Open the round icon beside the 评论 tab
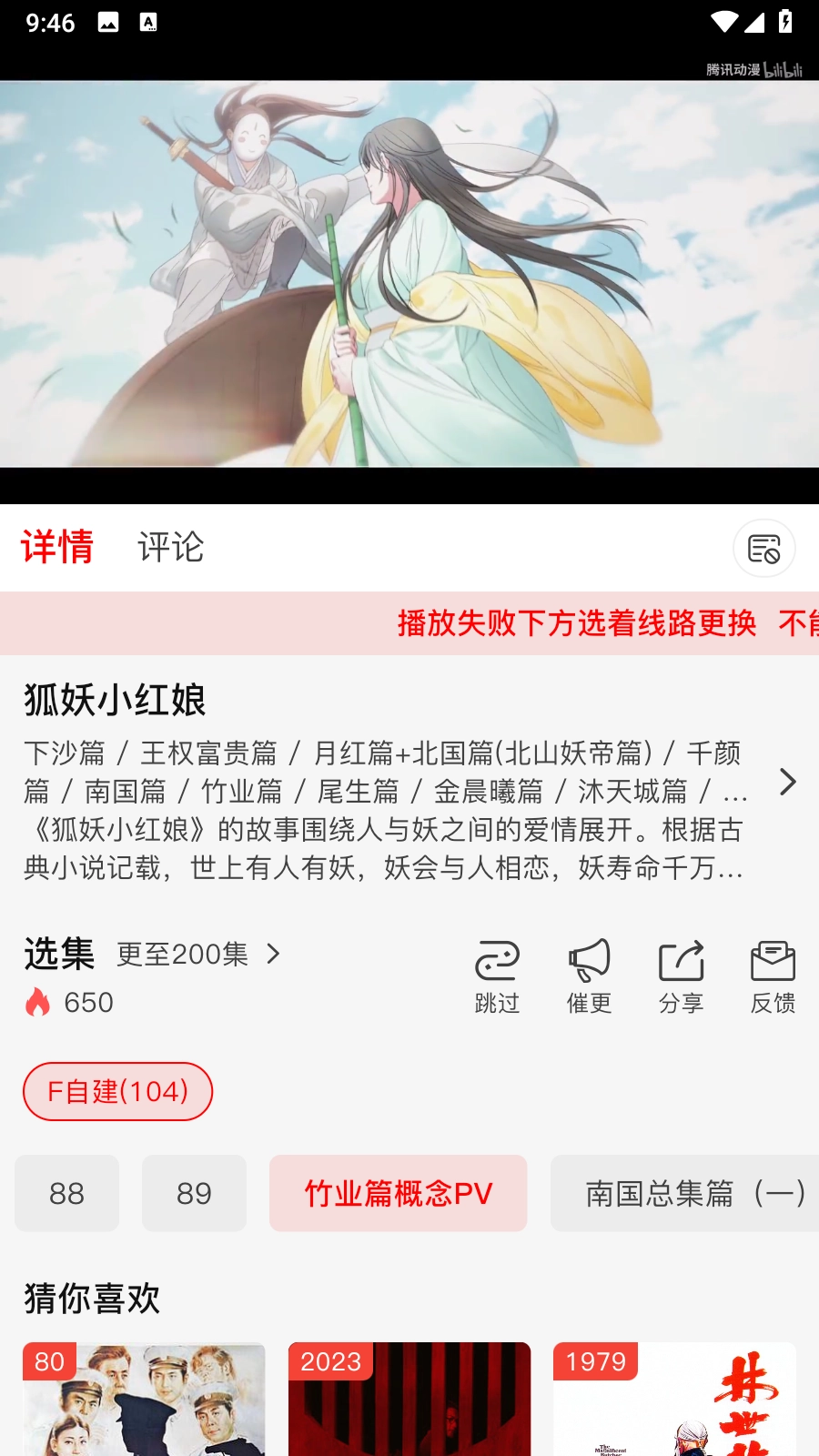The width and height of the screenshot is (819, 1456). (x=763, y=549)
